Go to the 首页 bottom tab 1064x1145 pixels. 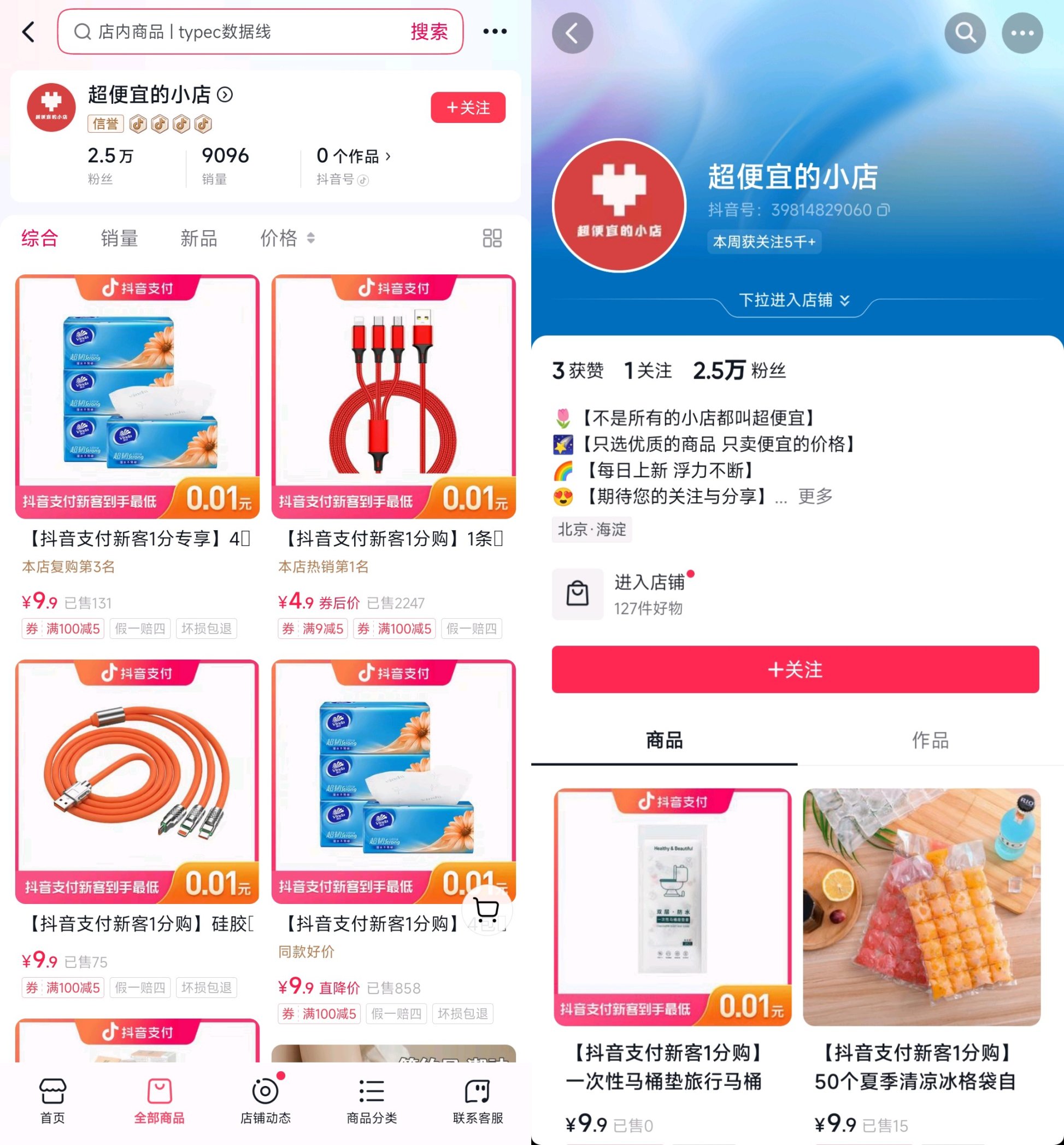point(52,1101)
